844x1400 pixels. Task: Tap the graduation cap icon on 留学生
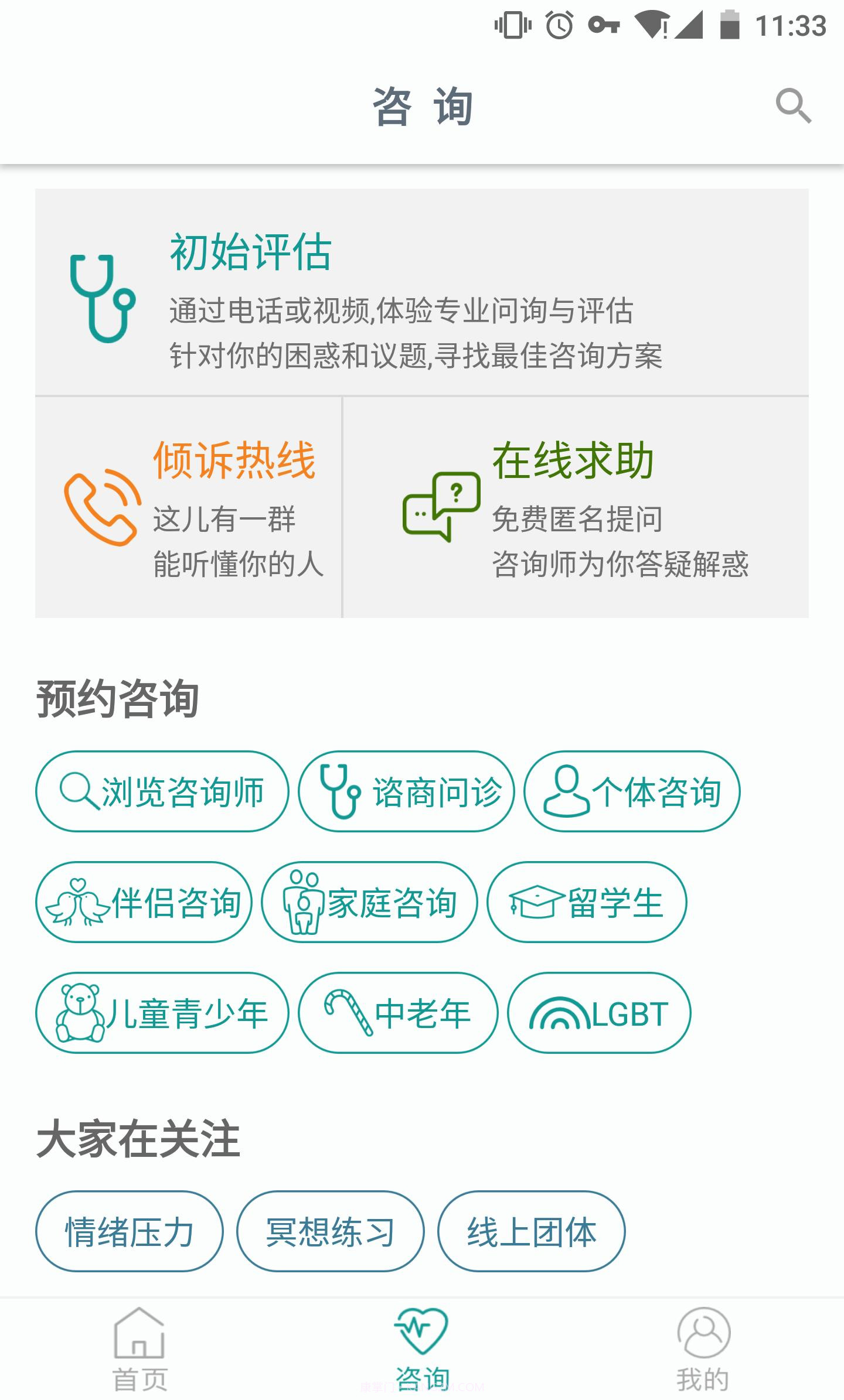(x=537, y=901)
